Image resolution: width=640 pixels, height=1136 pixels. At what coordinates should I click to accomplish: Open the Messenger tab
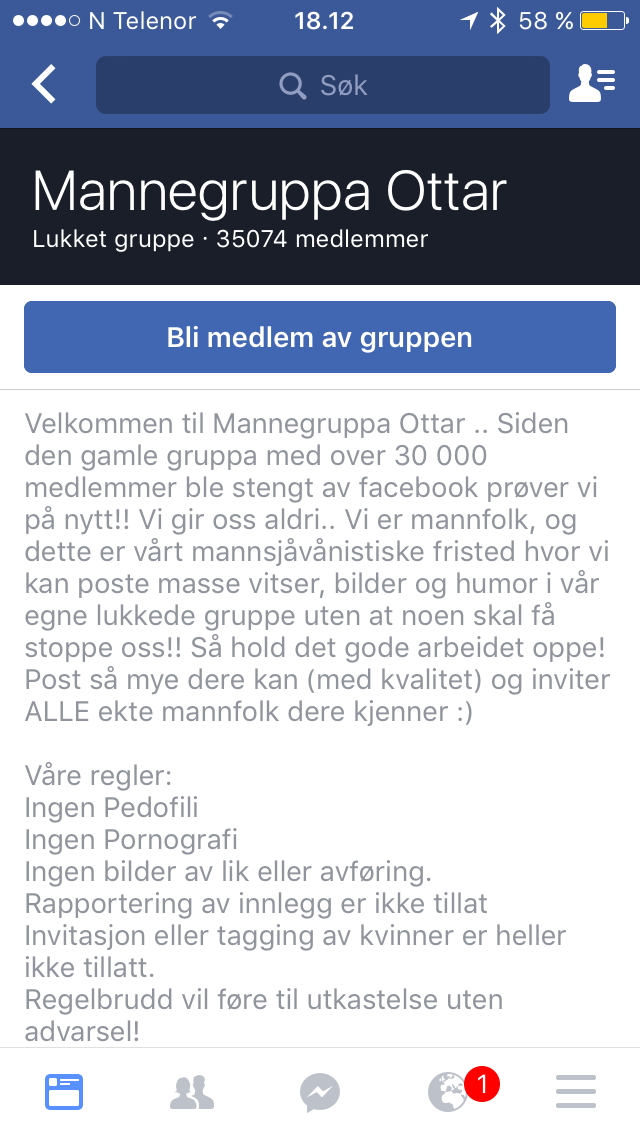[320, 1093]
